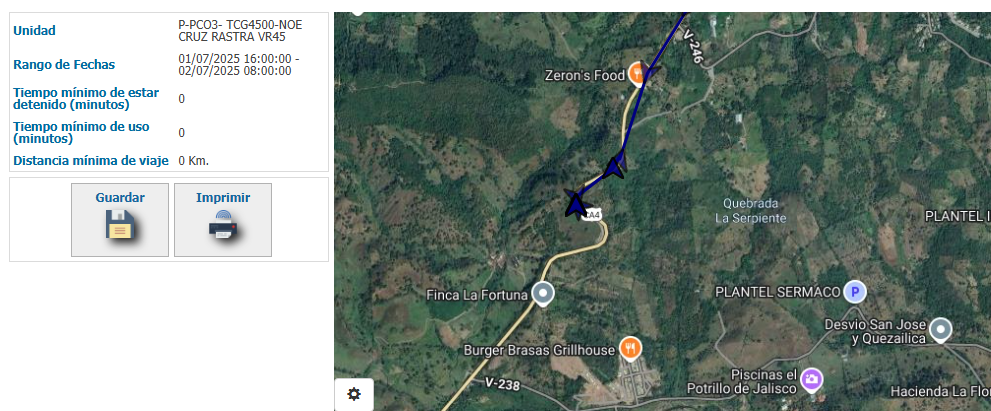Tap Burger Brasas Grillhouse marker
Image resolution: width=991 pixels, height=411 pixels.
pyautogui.click(x=630, y=348)
